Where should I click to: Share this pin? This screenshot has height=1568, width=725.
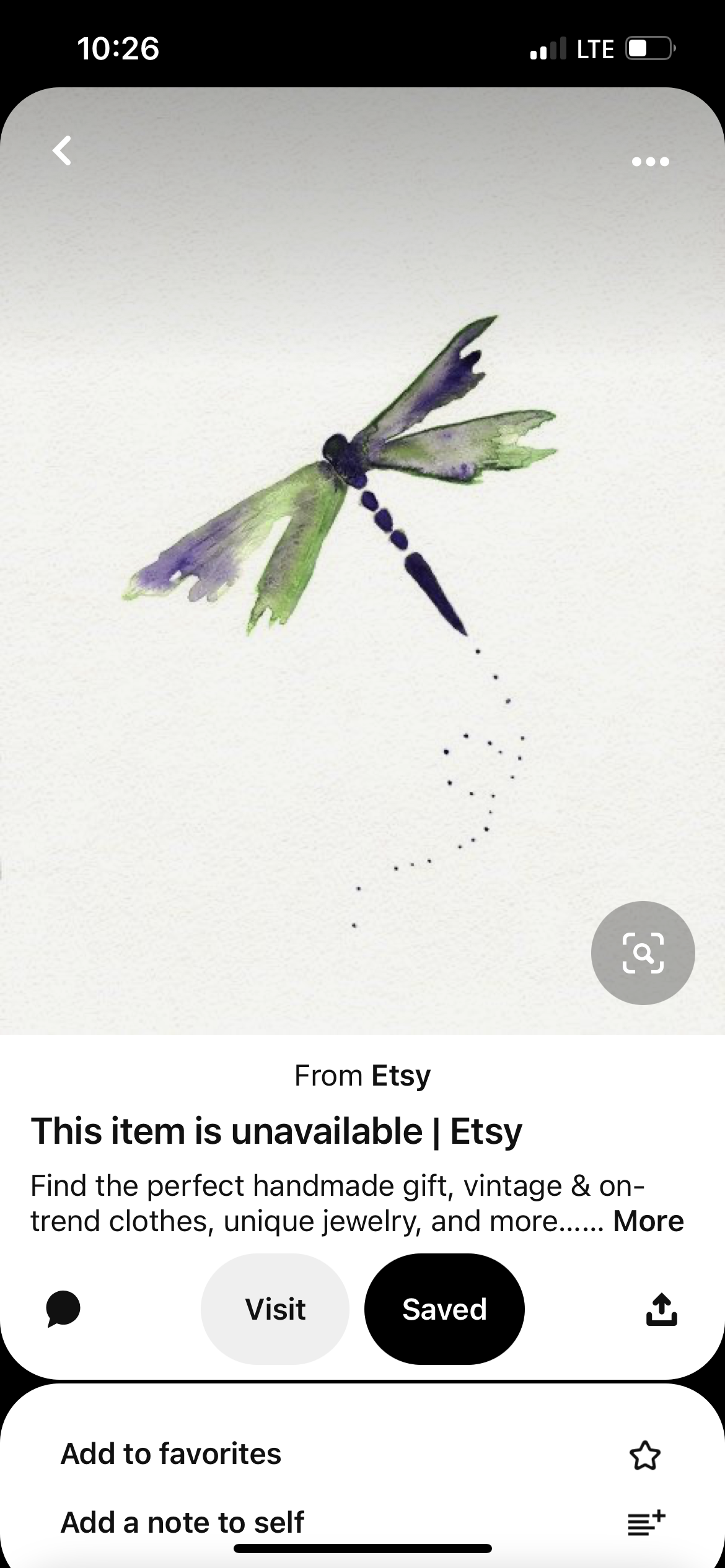point(661,1309)
